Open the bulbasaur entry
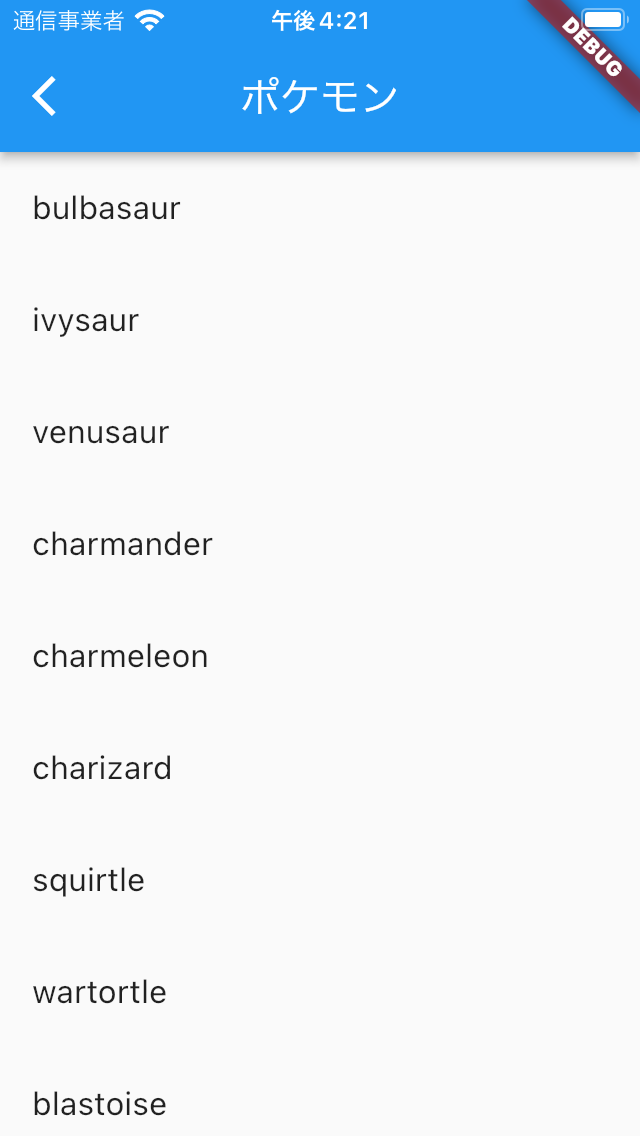Screen dimensions: 640x1136 (x=107, y=208)
